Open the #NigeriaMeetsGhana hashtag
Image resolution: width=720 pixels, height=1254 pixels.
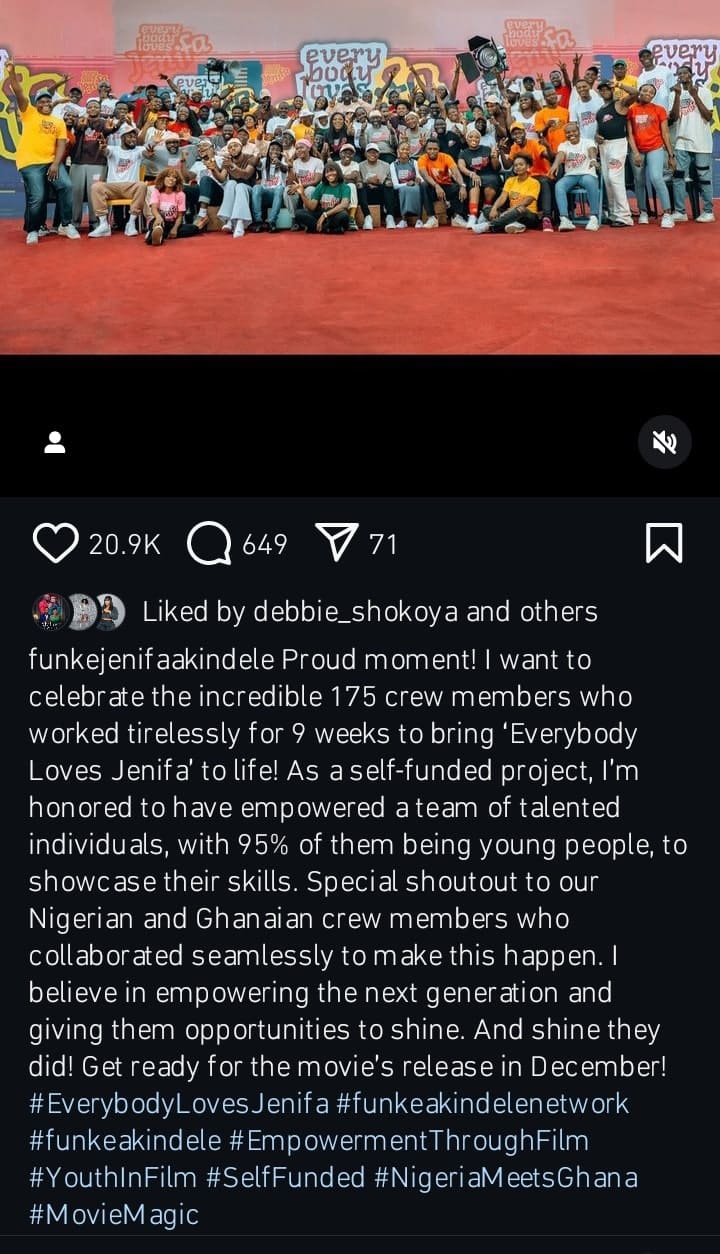click(x=505, y=1178)
